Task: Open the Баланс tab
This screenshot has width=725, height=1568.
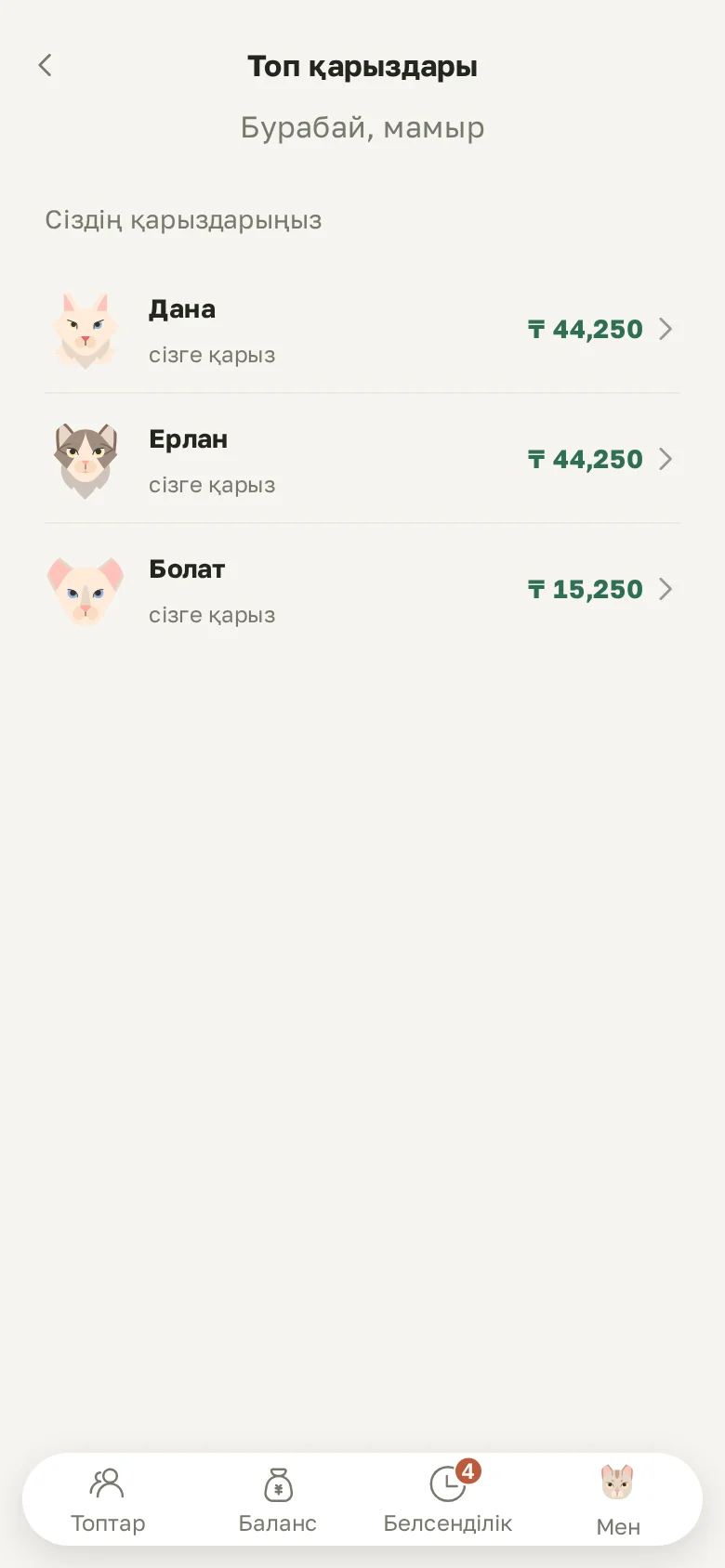Action: click(278, 1499)
